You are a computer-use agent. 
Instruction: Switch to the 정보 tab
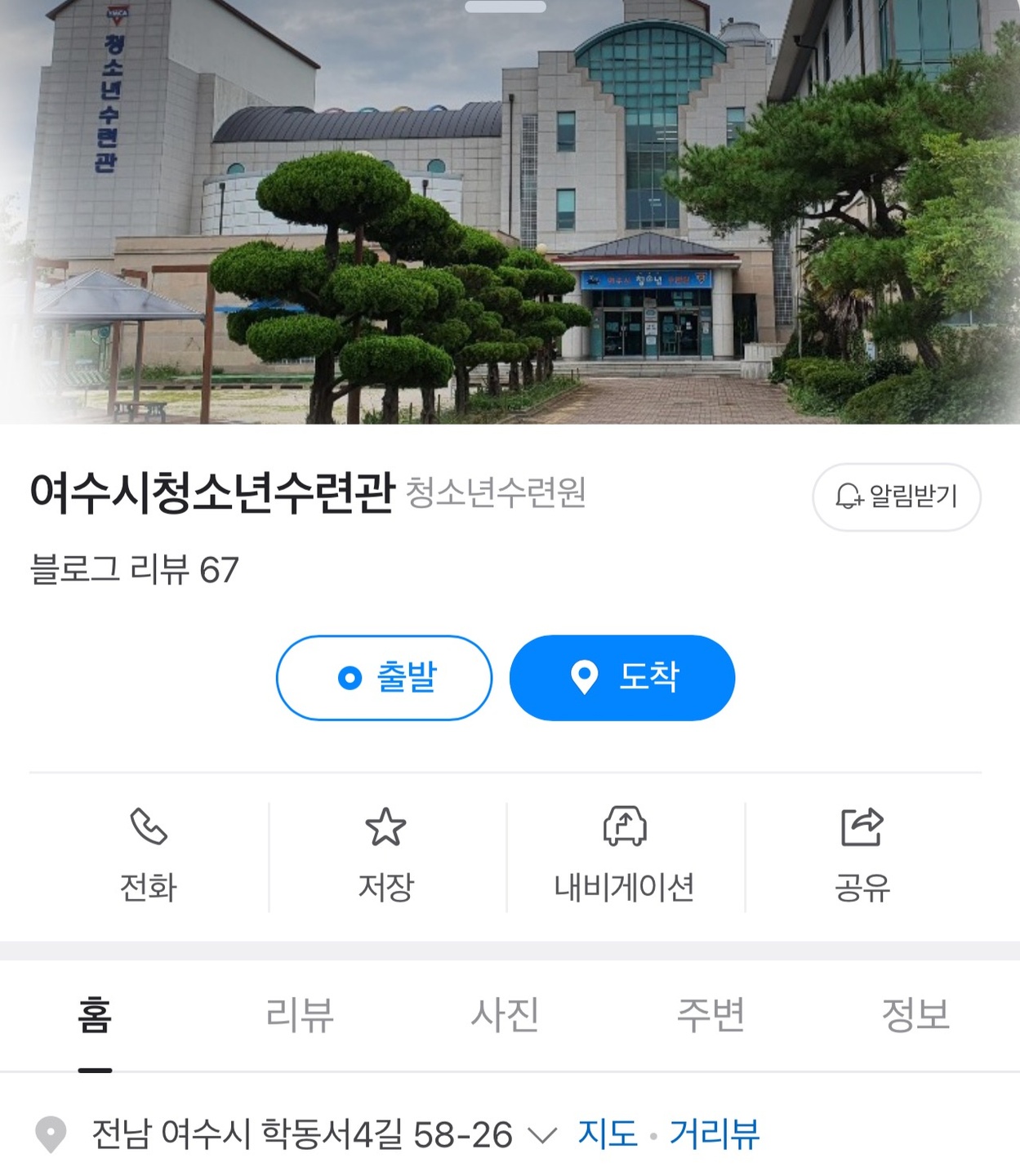click(915, 1015)
